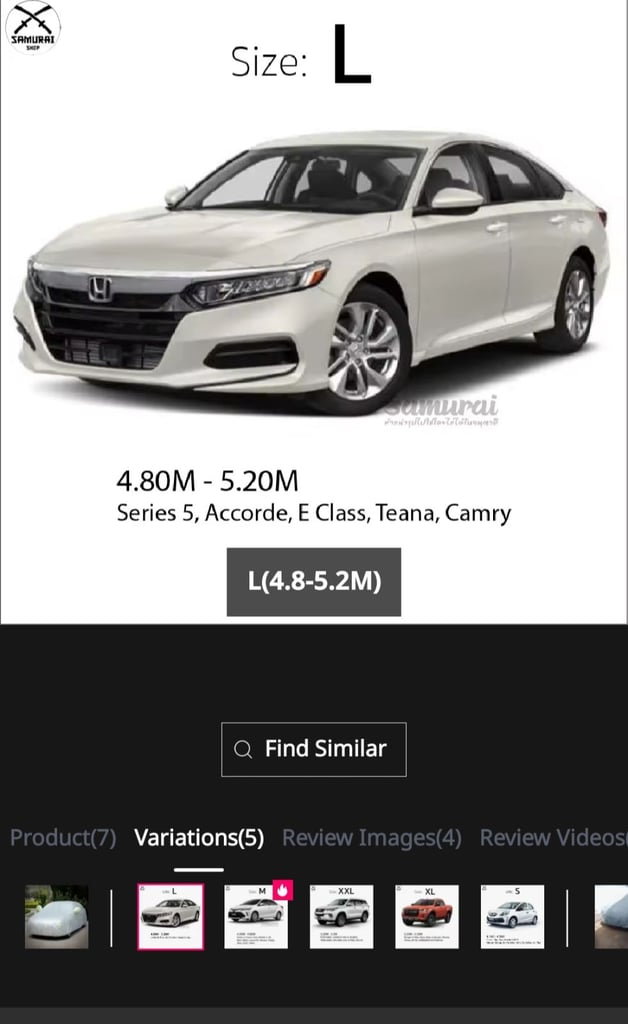
Task: Tap the Find Similar button
Action: pyautogui.click(x=313, y=749)
